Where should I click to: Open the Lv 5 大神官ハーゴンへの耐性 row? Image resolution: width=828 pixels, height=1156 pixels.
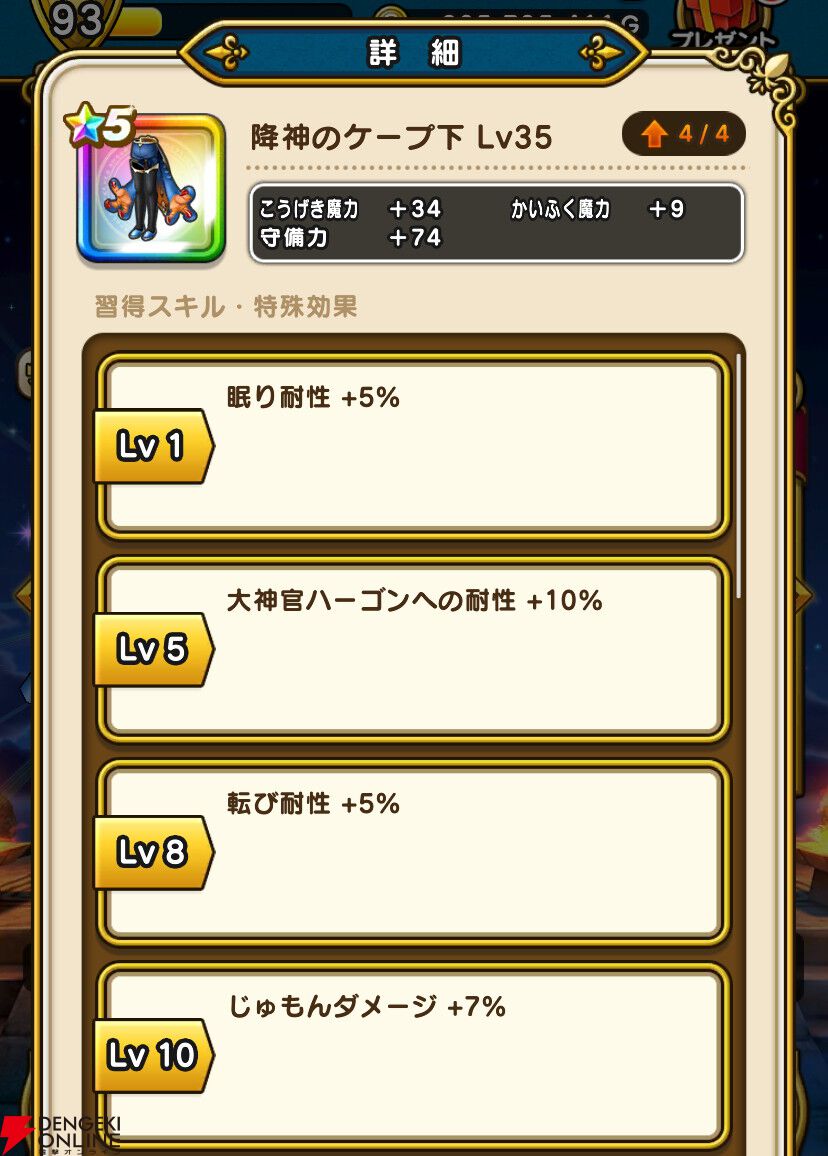[x=413, y=650]
